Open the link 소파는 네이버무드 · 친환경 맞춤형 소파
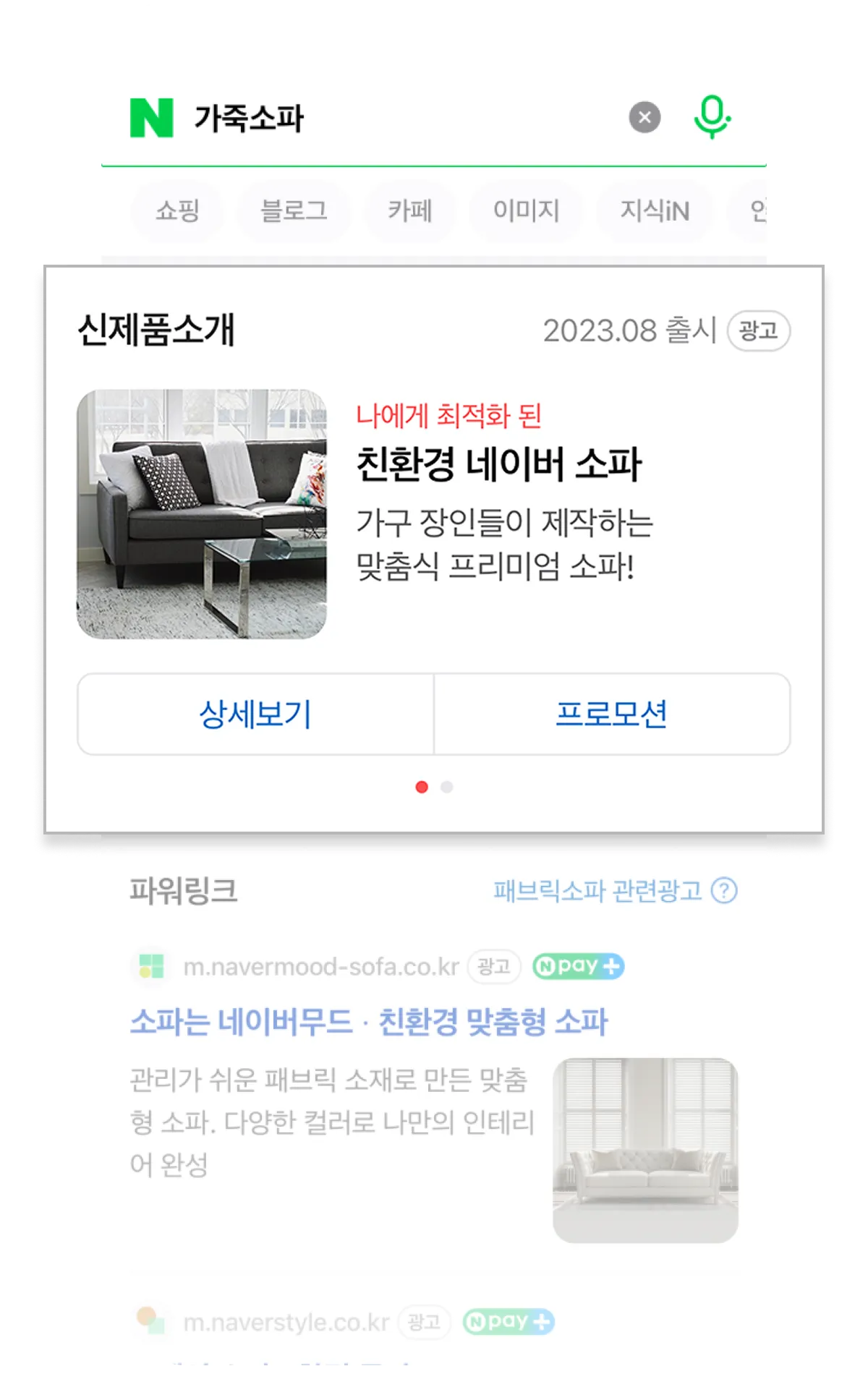868x1400 pixels. coord(369,1022)
